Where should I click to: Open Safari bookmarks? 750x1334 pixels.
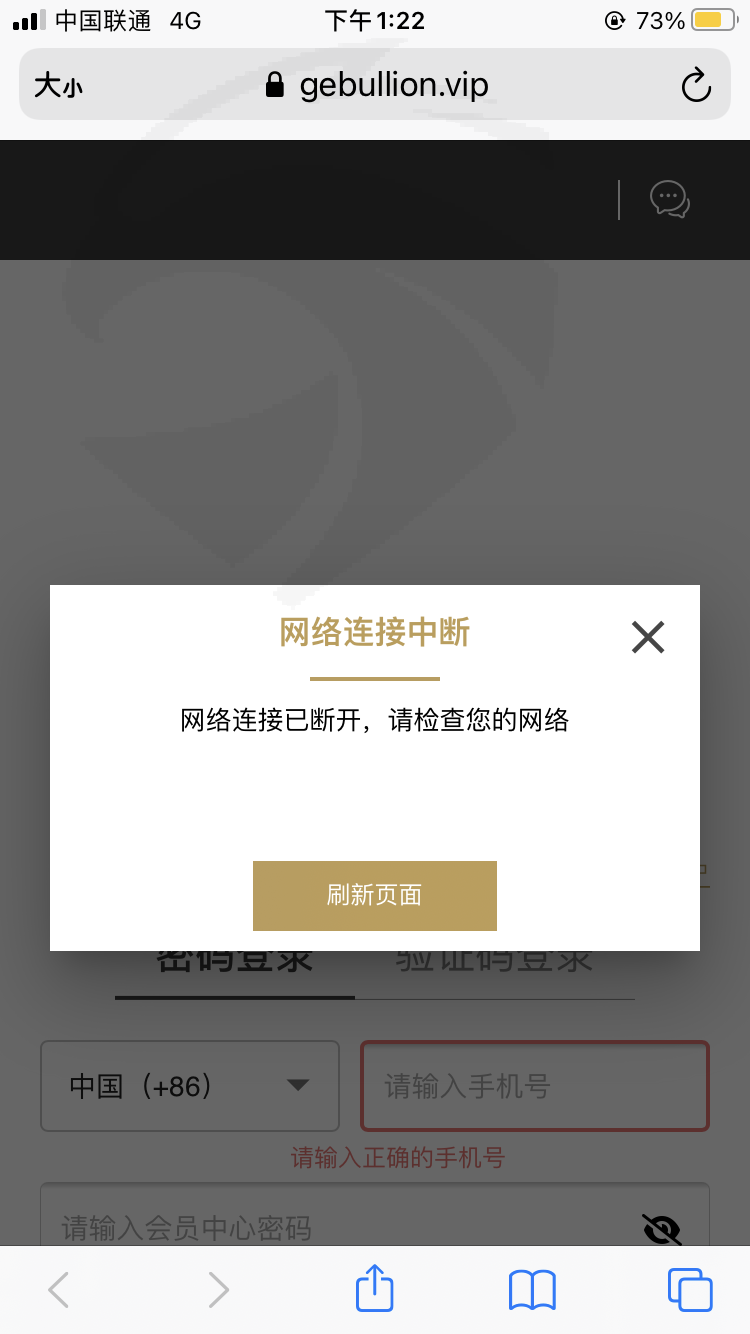[x=532, y=1290]
